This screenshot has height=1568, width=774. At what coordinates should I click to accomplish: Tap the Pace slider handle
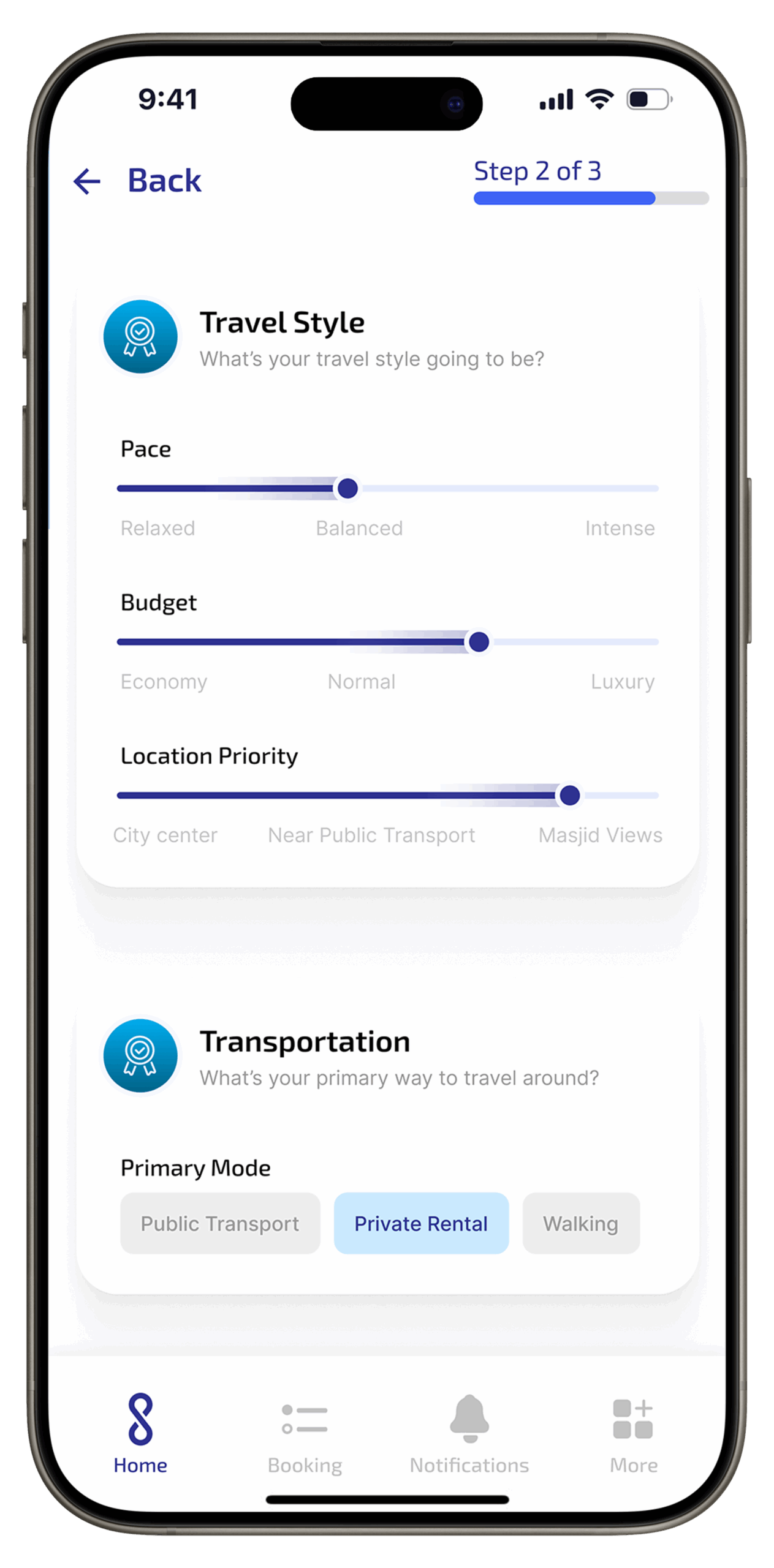(347, 488)
